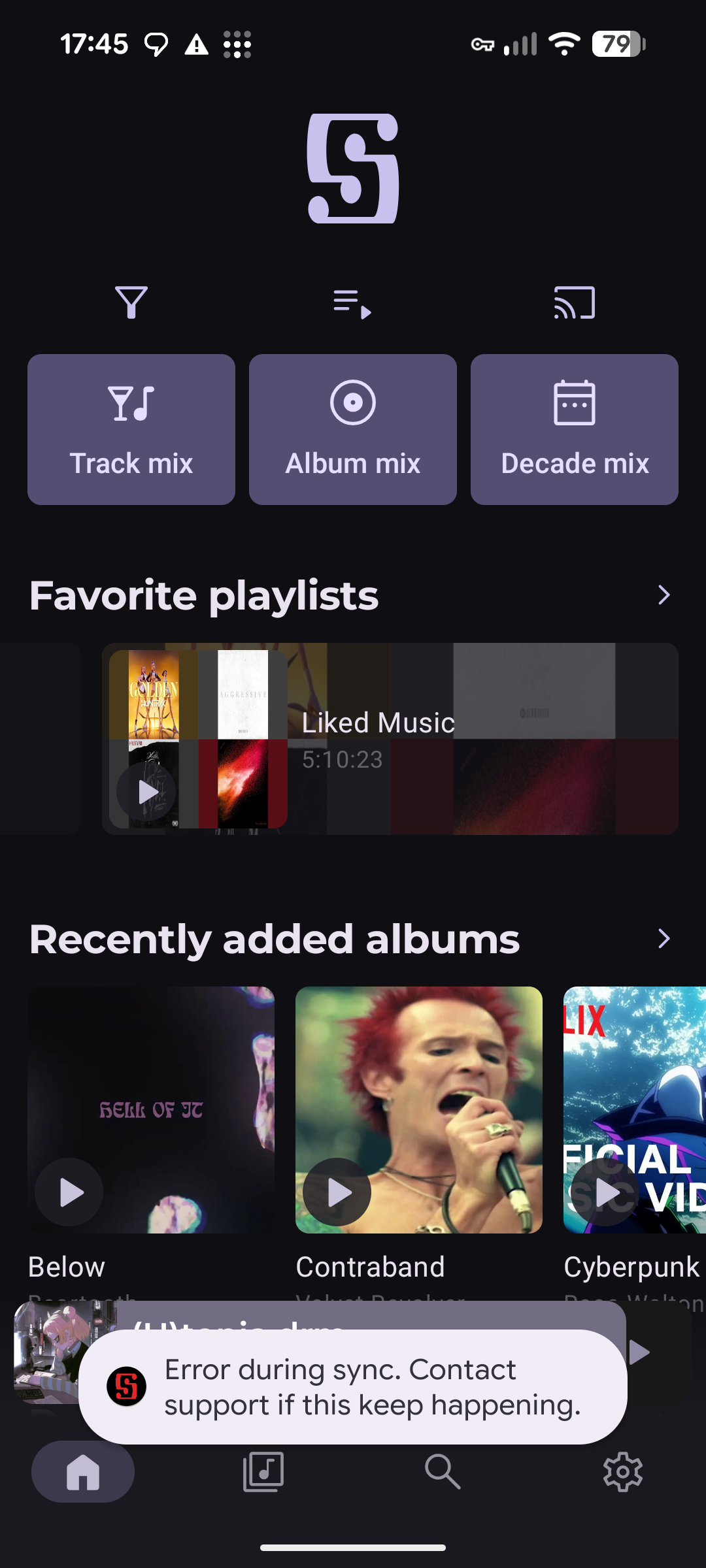Switch to the music Library tab

click(x=263, y=1472)
